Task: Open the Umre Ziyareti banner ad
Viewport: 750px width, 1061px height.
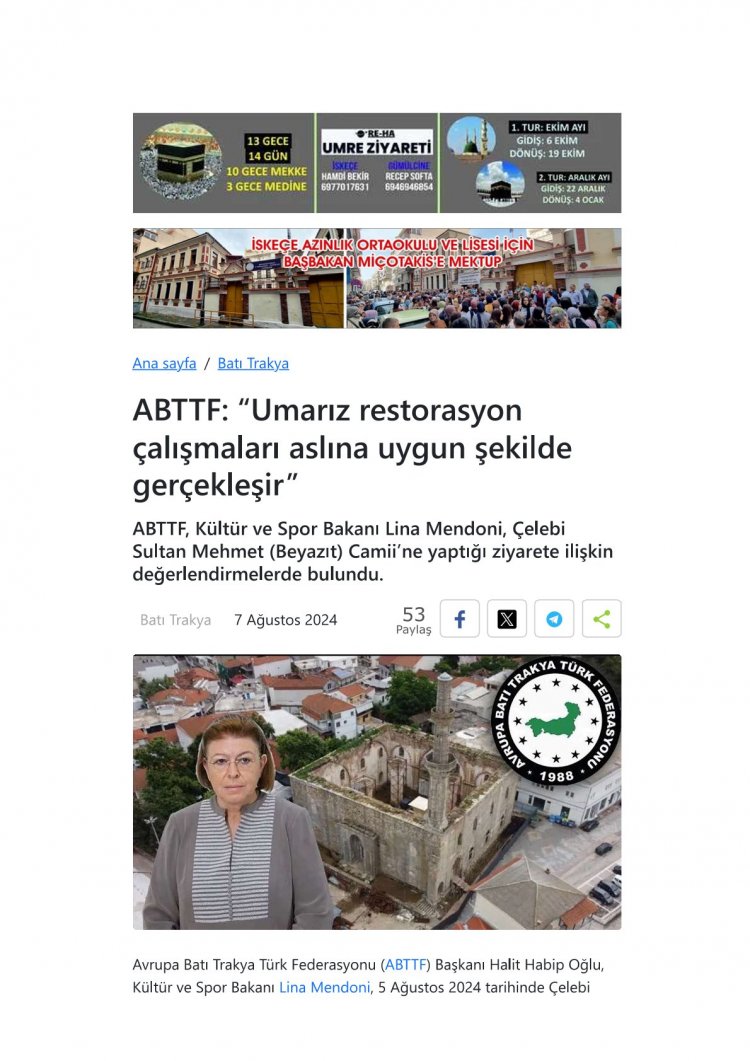Action: (377, 163)
